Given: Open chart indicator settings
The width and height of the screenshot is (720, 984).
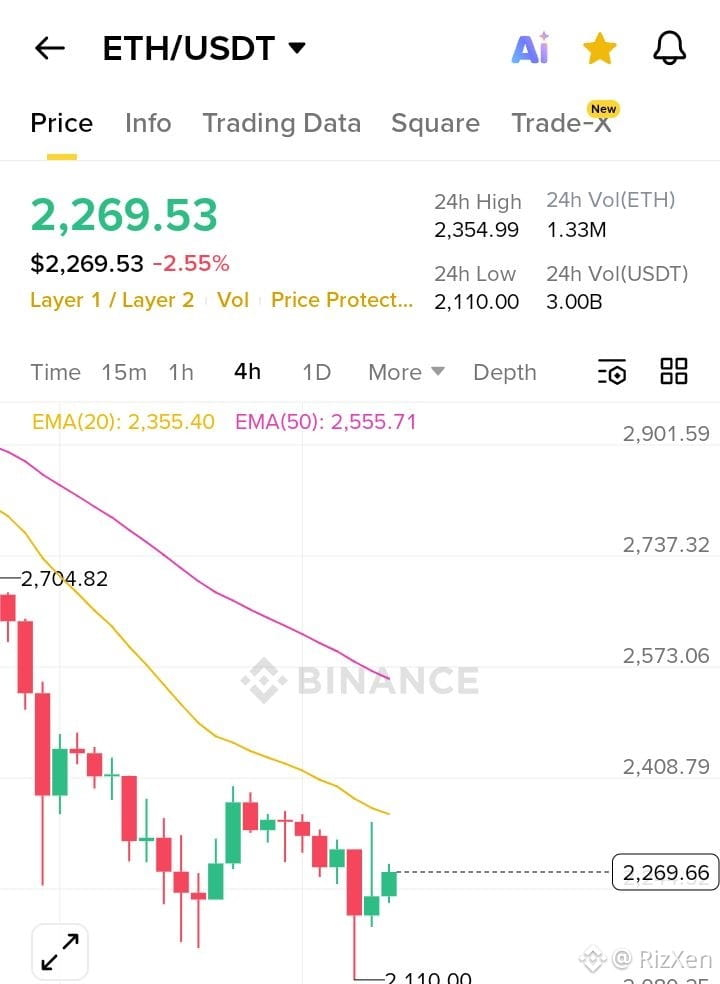Looking at the screenshot, I should tap(612, 372).
